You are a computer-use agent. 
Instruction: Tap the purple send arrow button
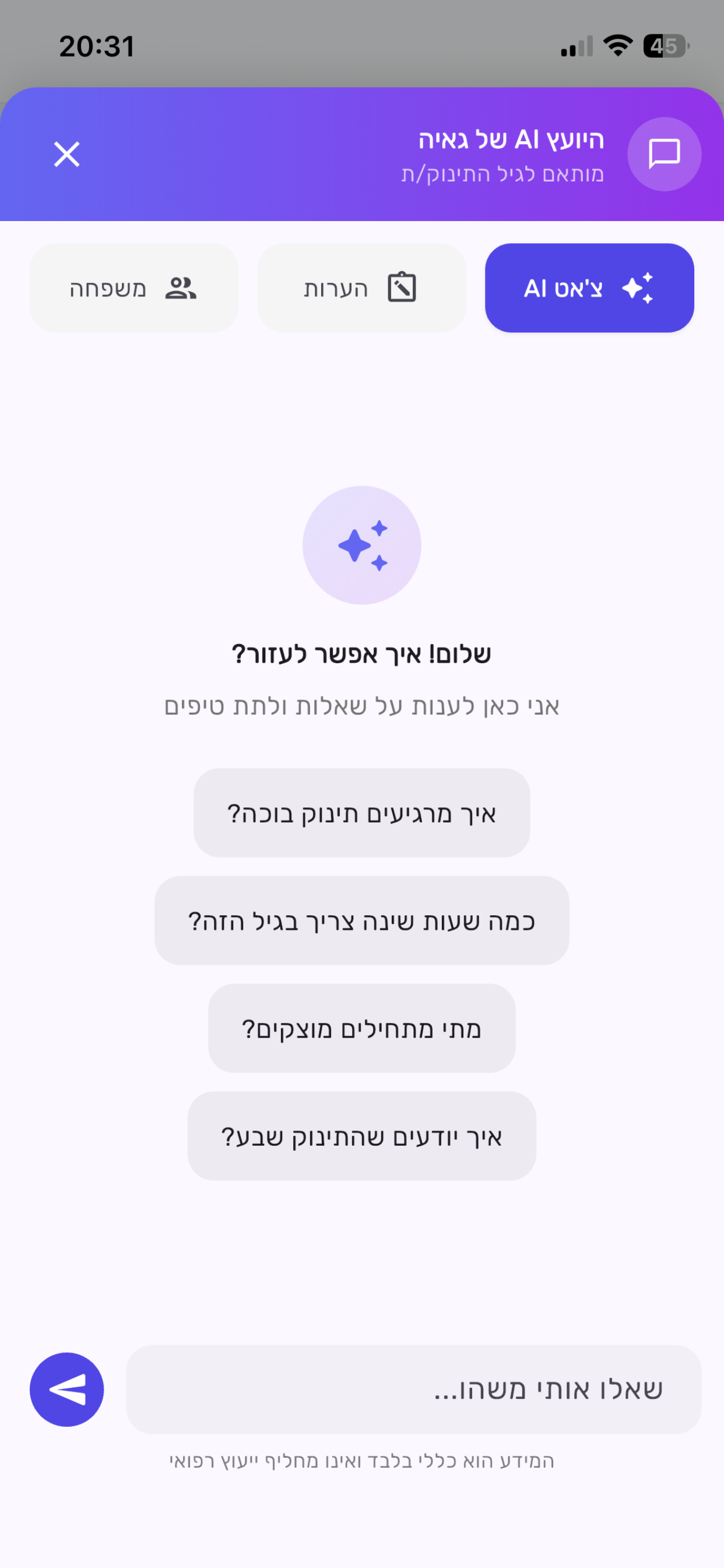click(68, 1389)
